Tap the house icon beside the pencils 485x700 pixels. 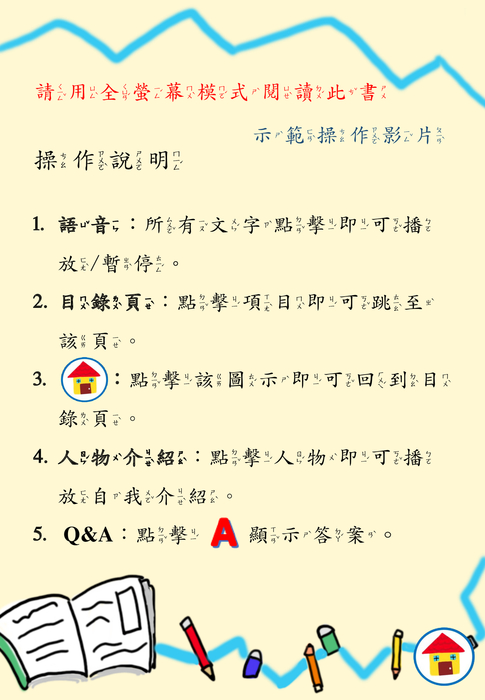pyautogui.click(x=444, y=656)
